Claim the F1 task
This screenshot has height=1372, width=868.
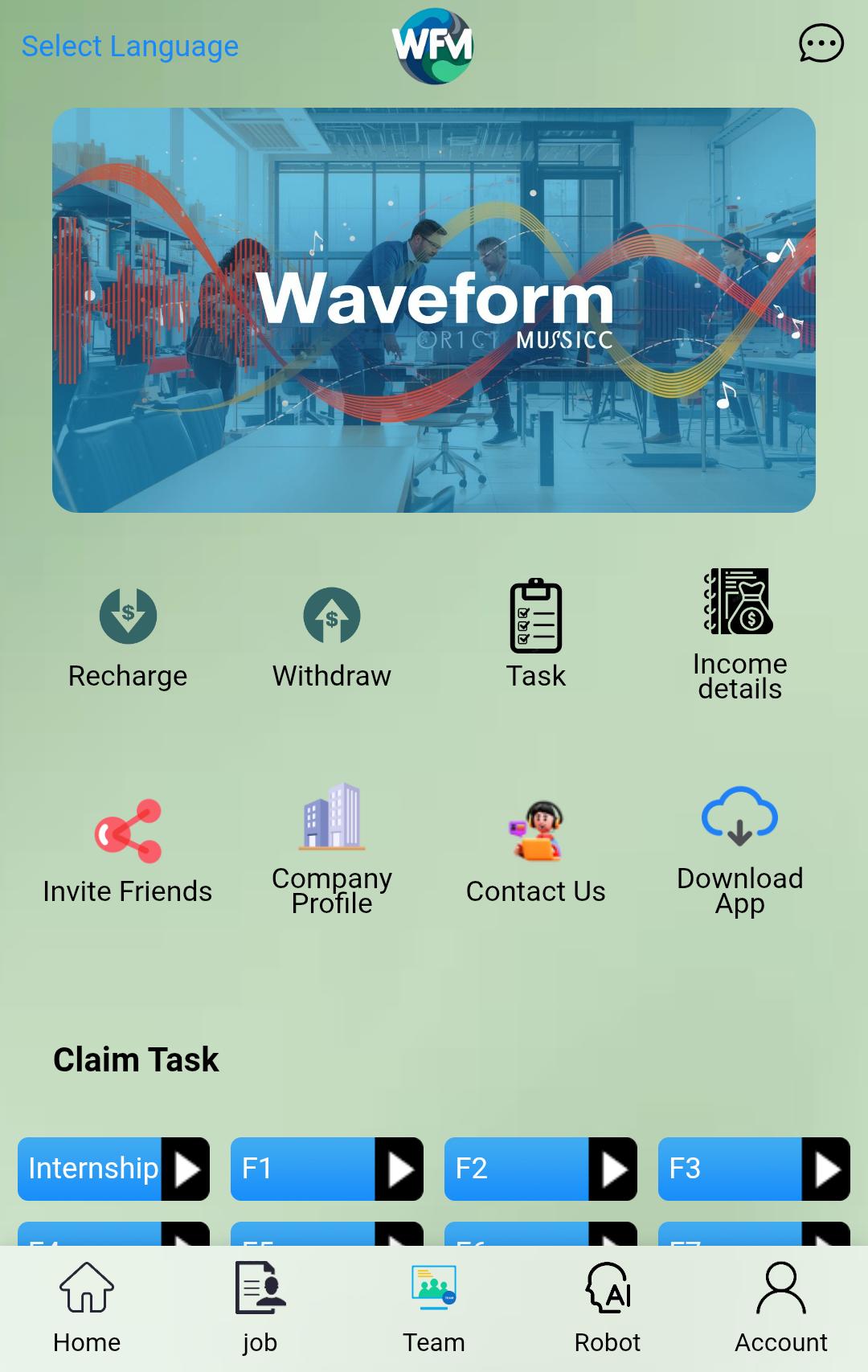coord(326,1169)
